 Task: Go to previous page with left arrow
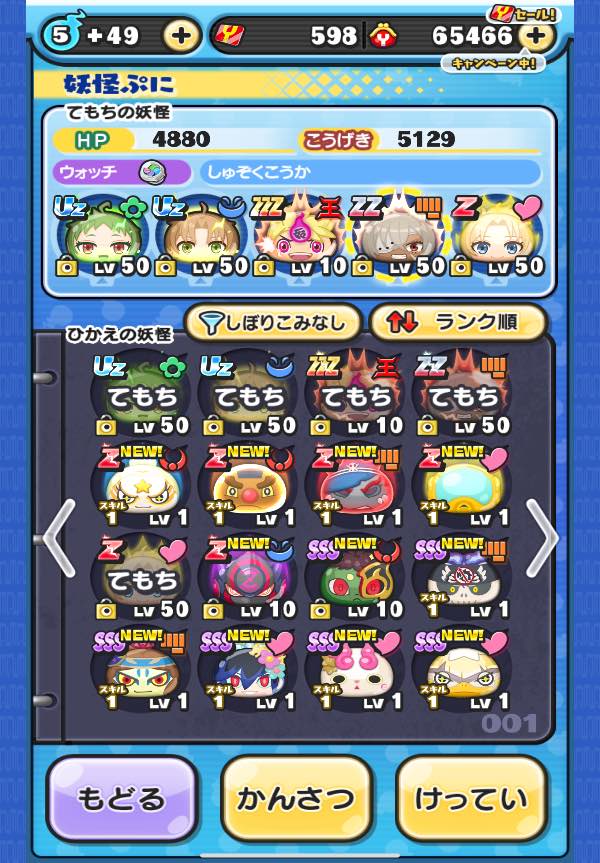coord(58,538)
